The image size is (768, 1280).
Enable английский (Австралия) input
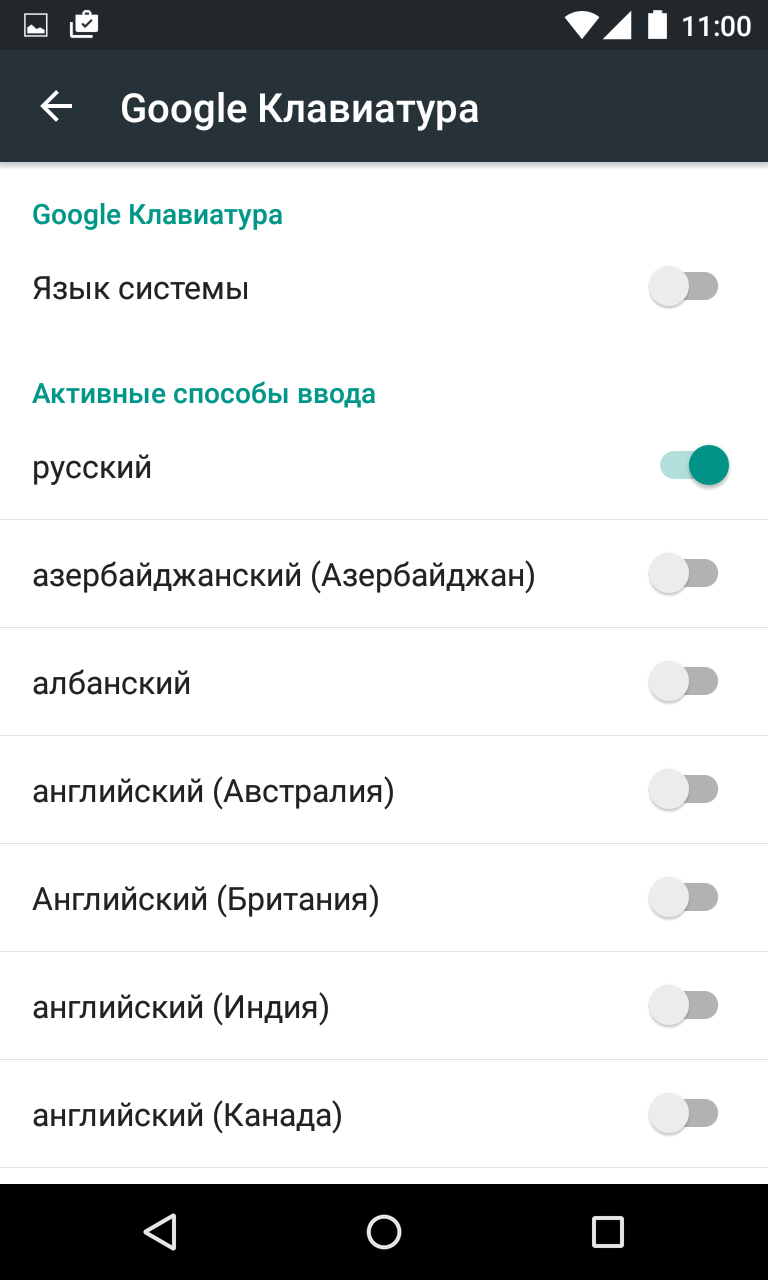click(684, 790)
